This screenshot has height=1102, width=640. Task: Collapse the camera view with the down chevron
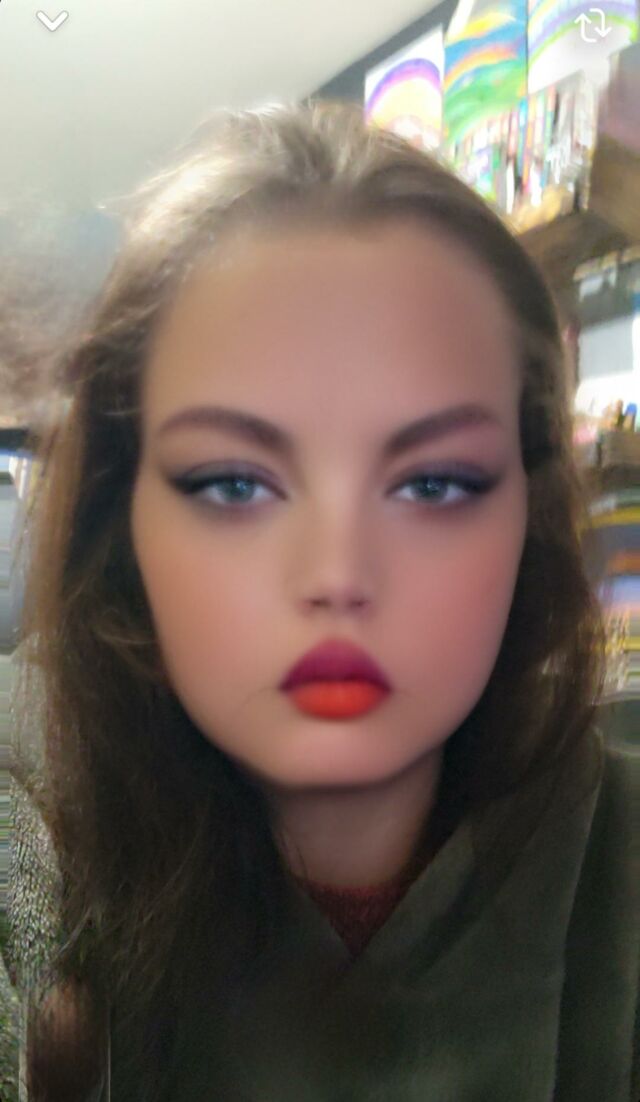(x=52, y=21)
